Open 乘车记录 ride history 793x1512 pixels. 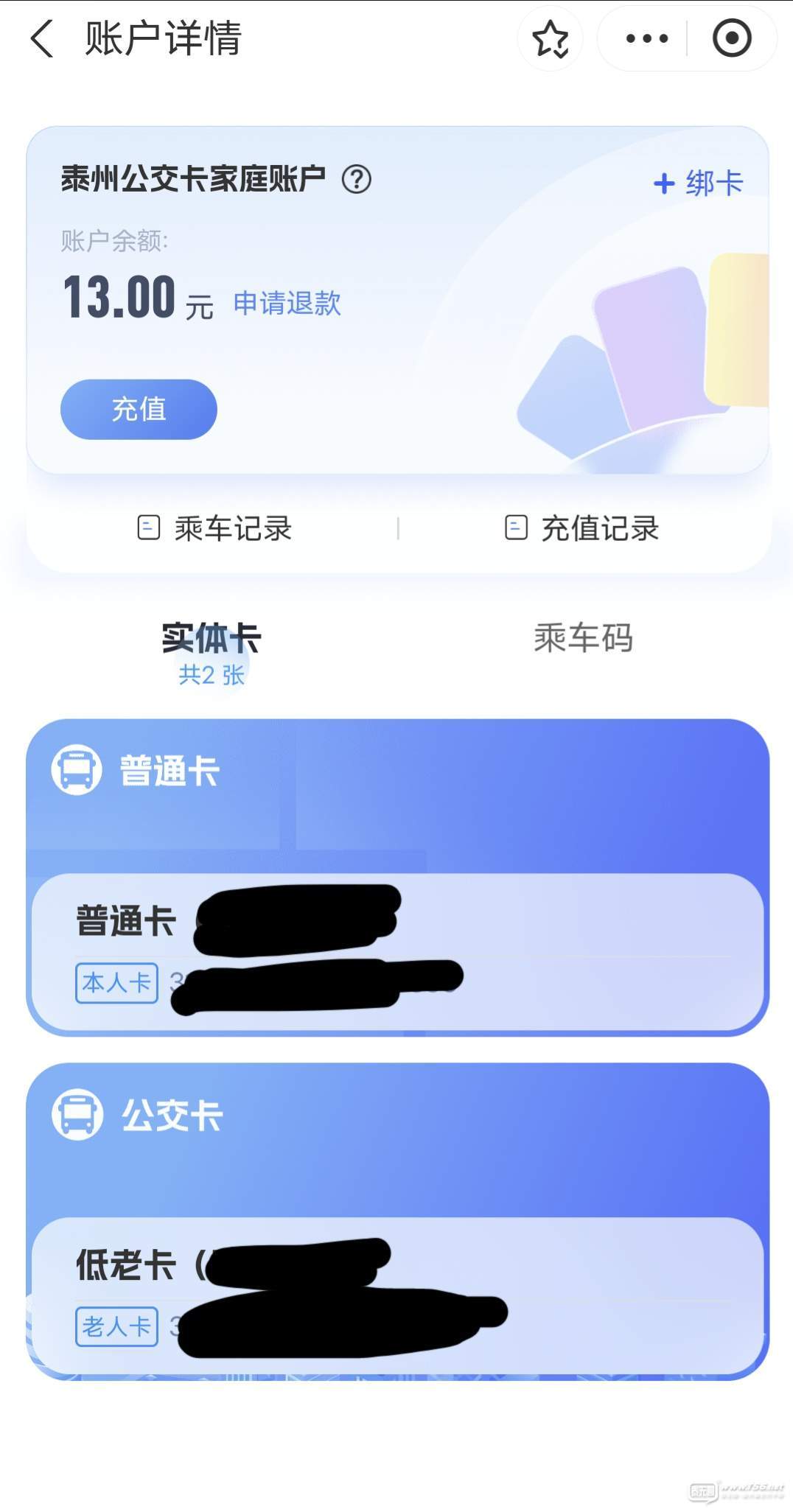click(215, 528)
